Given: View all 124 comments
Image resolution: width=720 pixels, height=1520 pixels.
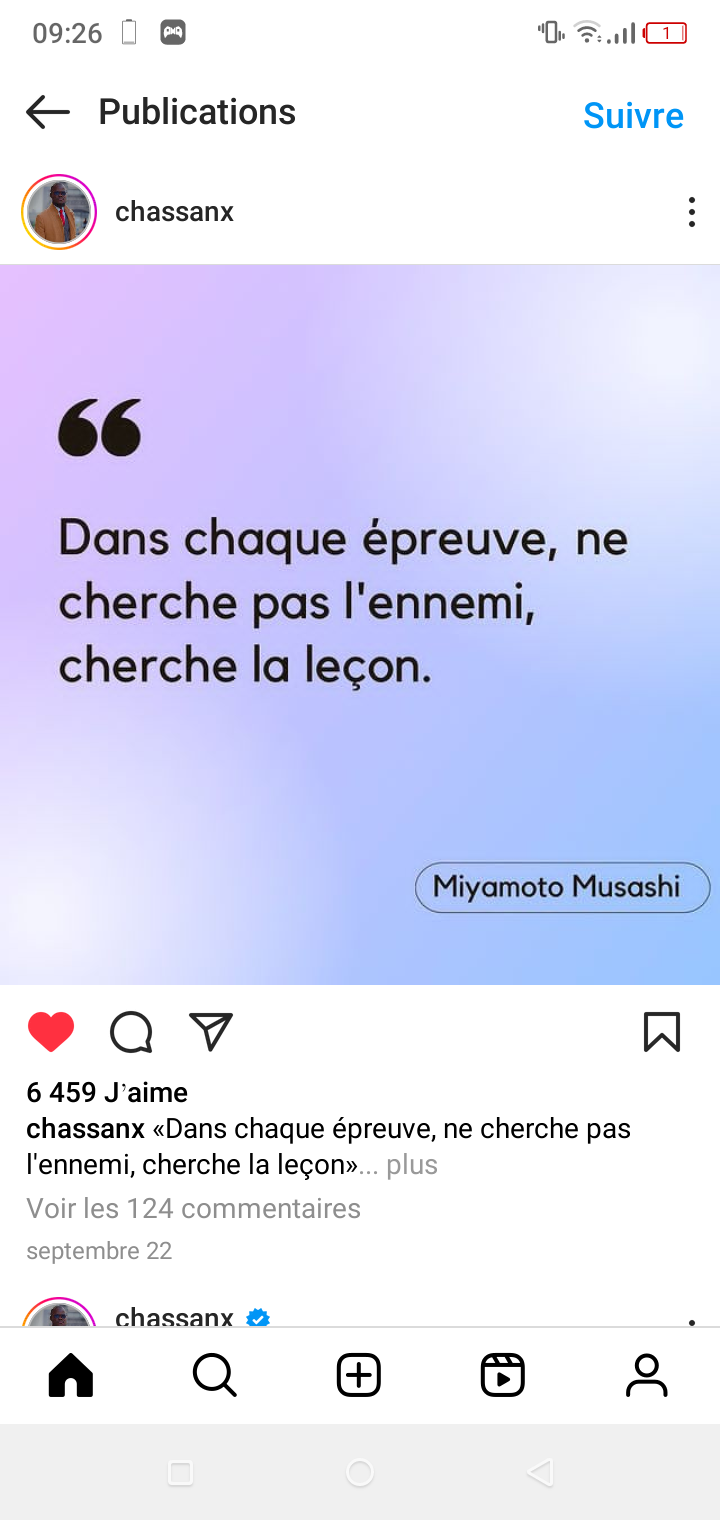Looking at the screenshot, I should [193, 1208].
